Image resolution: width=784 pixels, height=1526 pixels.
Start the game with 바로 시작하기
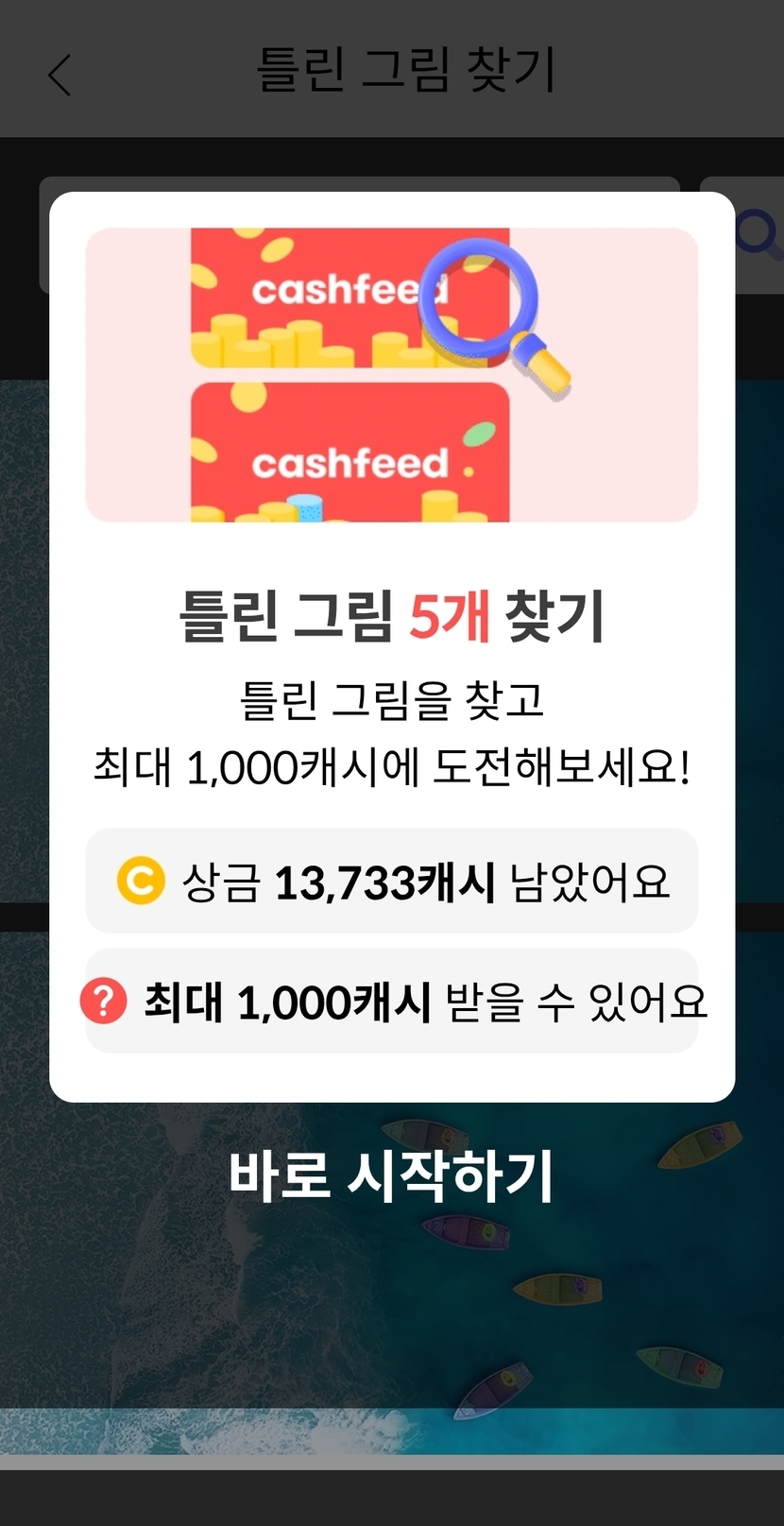coord(391,1176)
